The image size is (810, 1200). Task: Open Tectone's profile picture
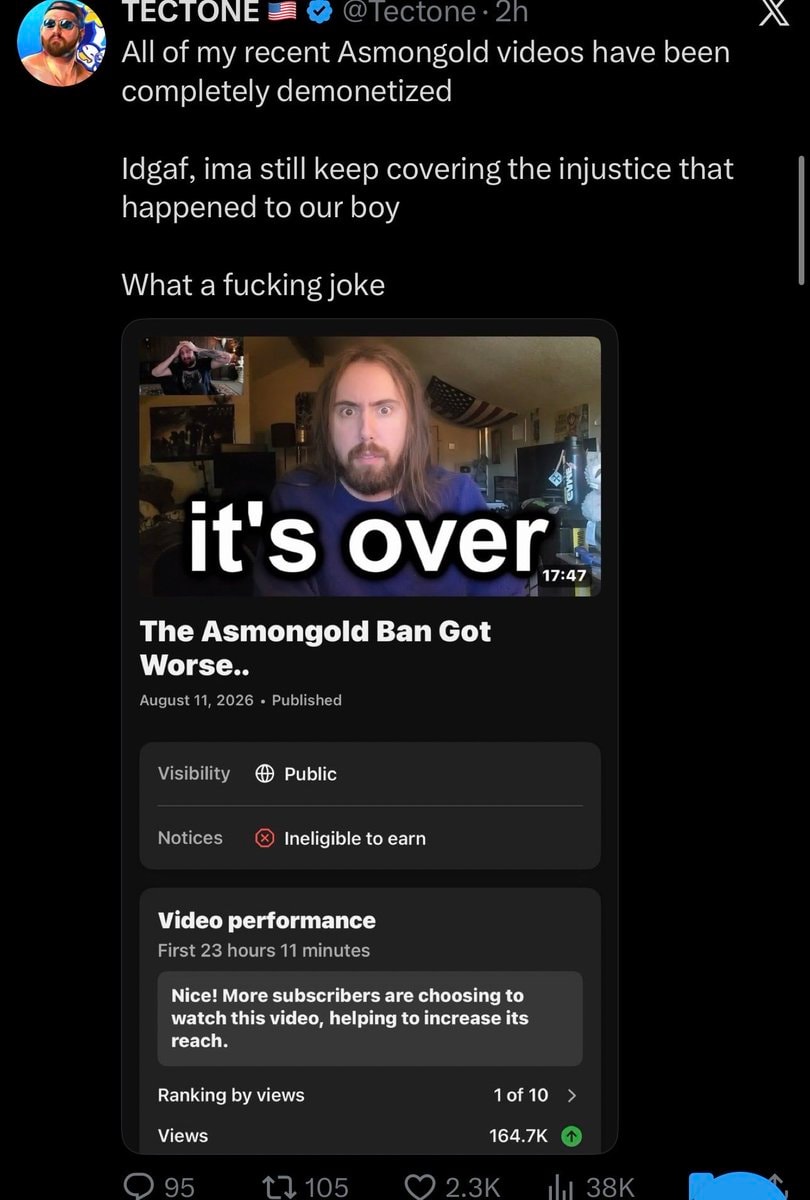[62, 44]
